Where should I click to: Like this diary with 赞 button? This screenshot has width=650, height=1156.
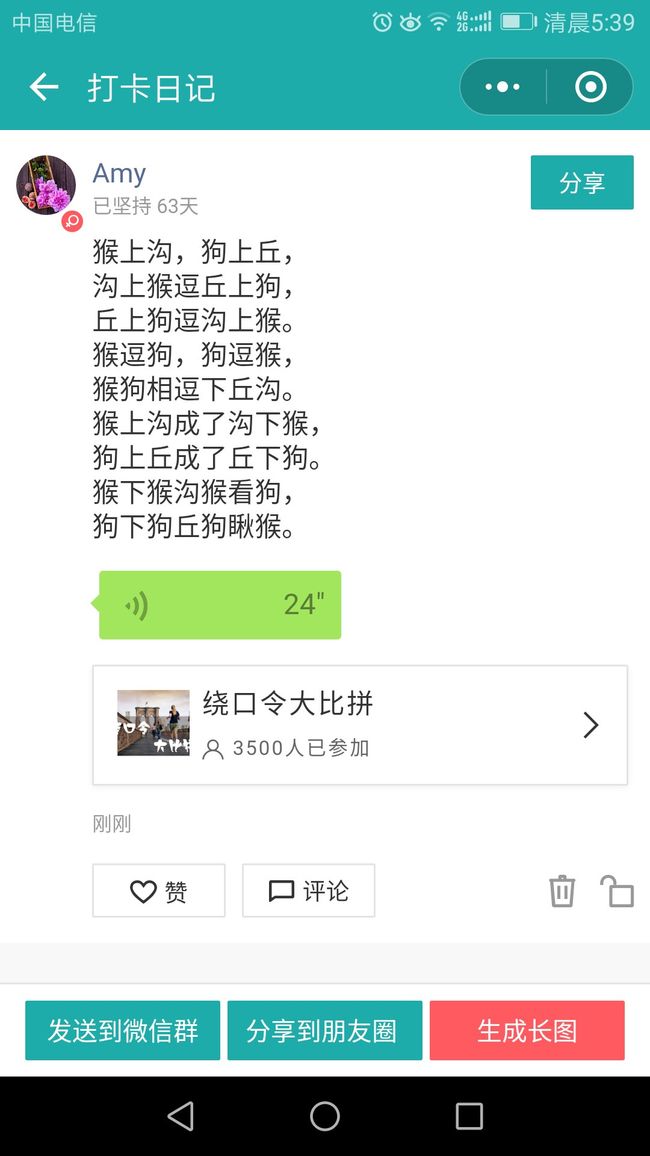[x=158, y=891]
